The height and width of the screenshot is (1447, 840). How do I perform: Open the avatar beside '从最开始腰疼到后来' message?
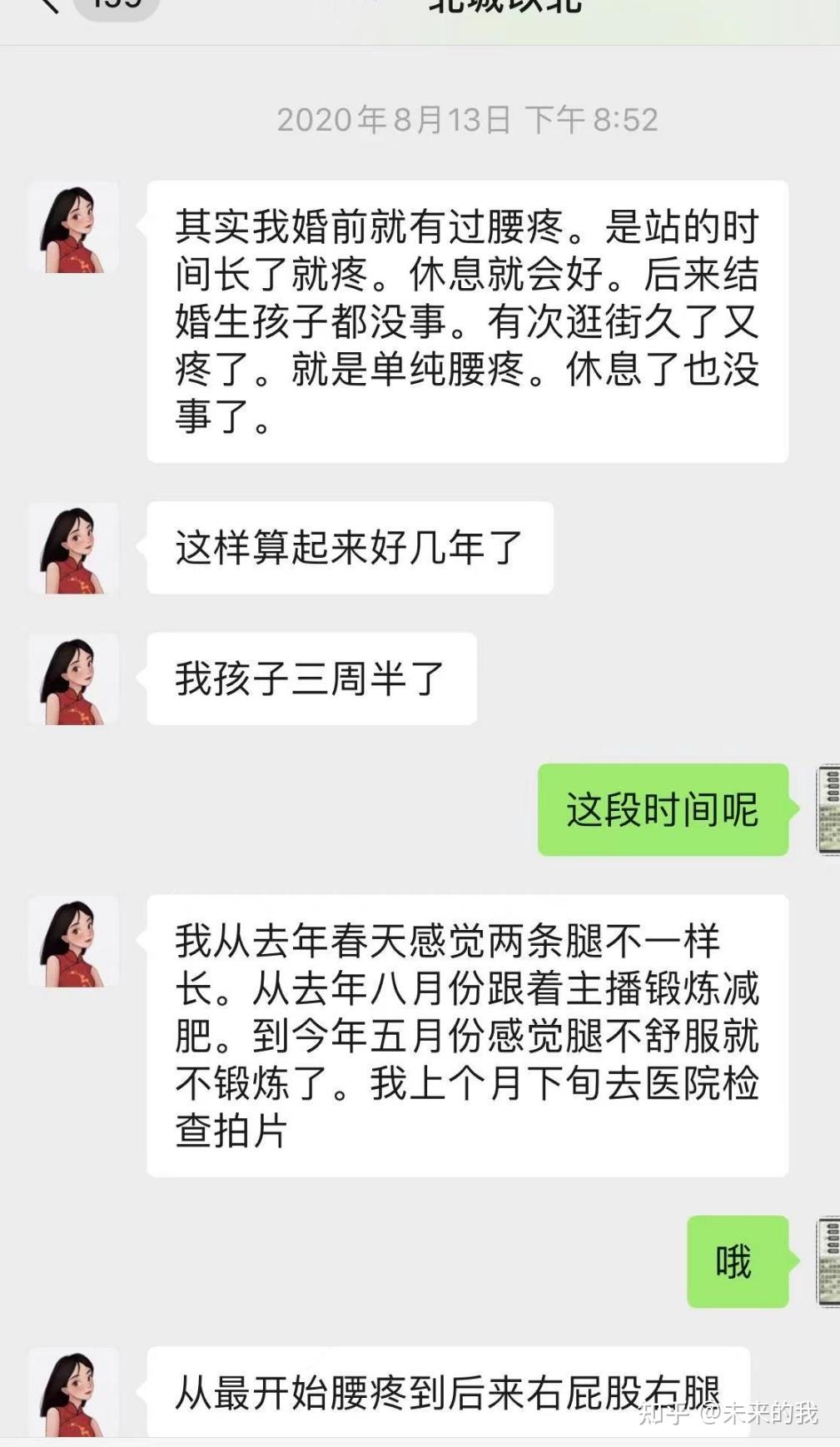coord(73,1394)
